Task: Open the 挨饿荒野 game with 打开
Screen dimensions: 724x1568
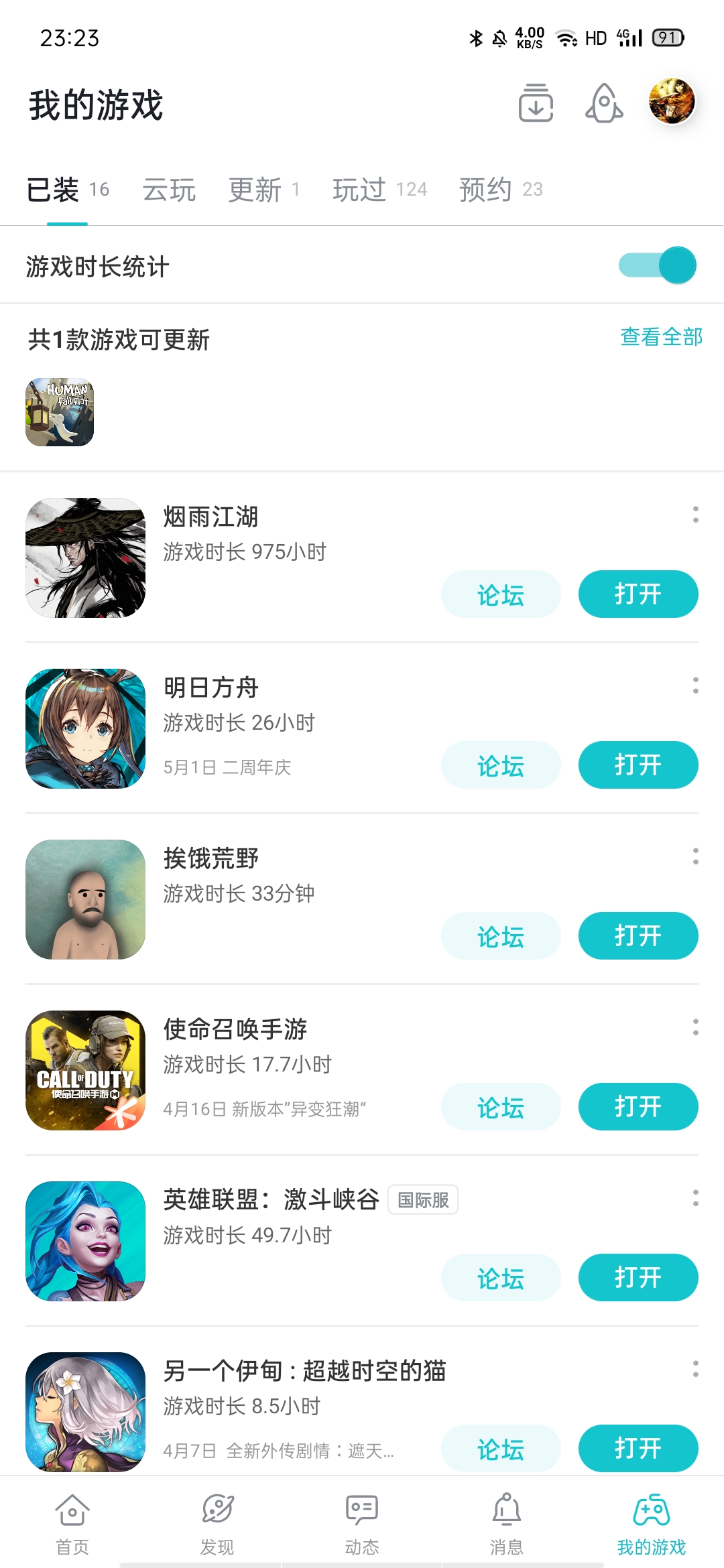Action: (x=638, y=936)
